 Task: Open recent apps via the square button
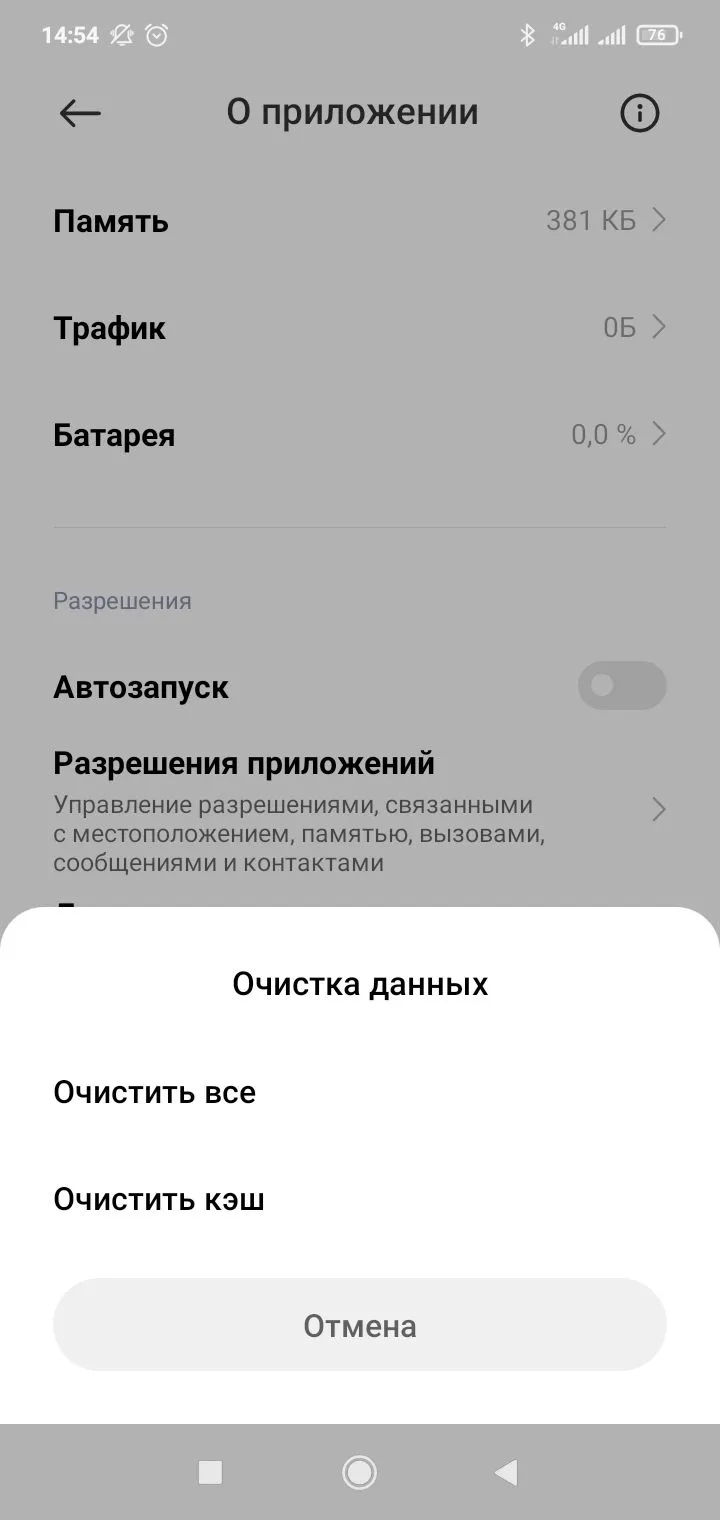(210, 1472)
